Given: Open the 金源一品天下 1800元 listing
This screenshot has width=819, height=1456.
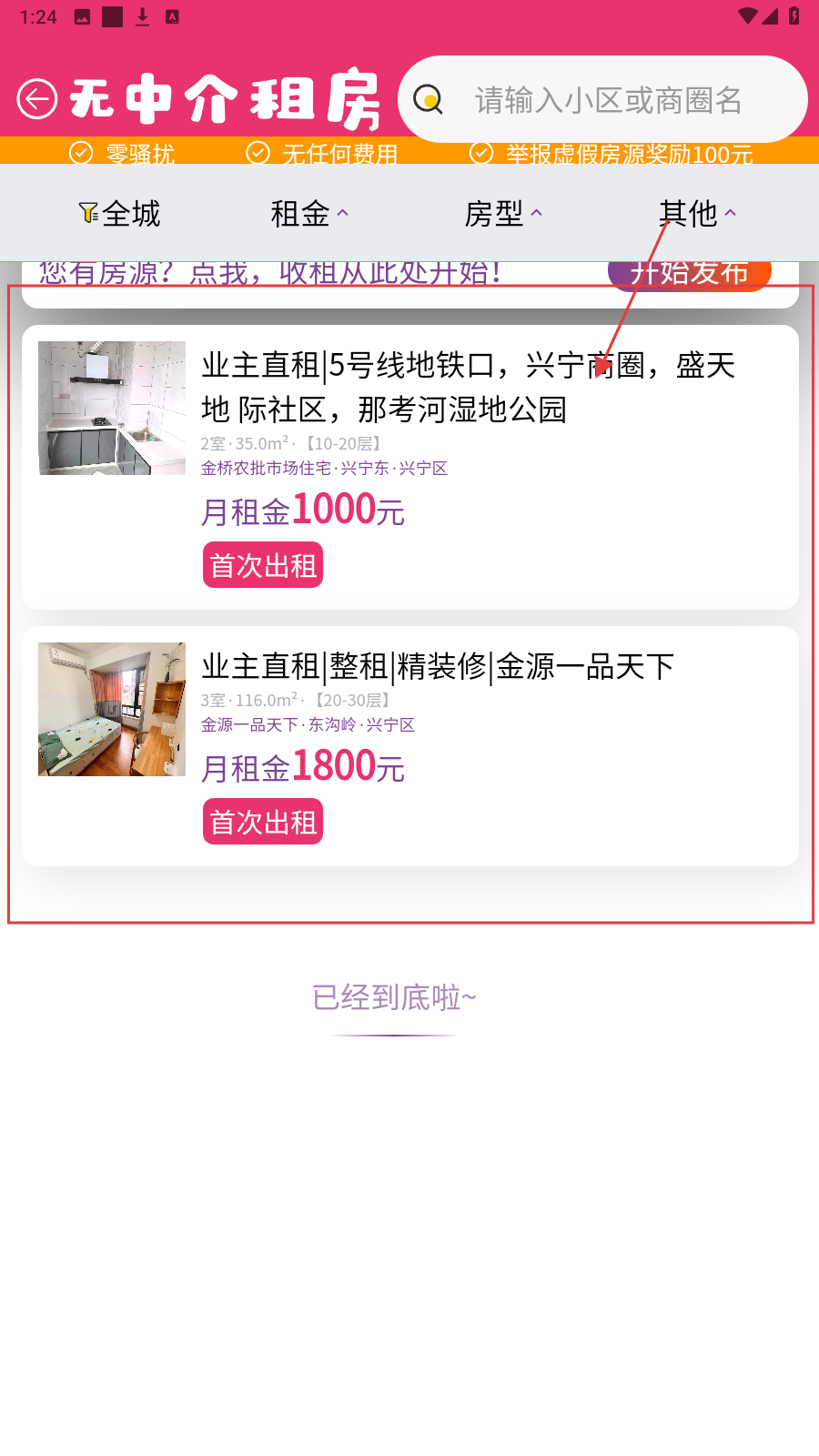Looking at the screenshot, I should click(409, 745).
